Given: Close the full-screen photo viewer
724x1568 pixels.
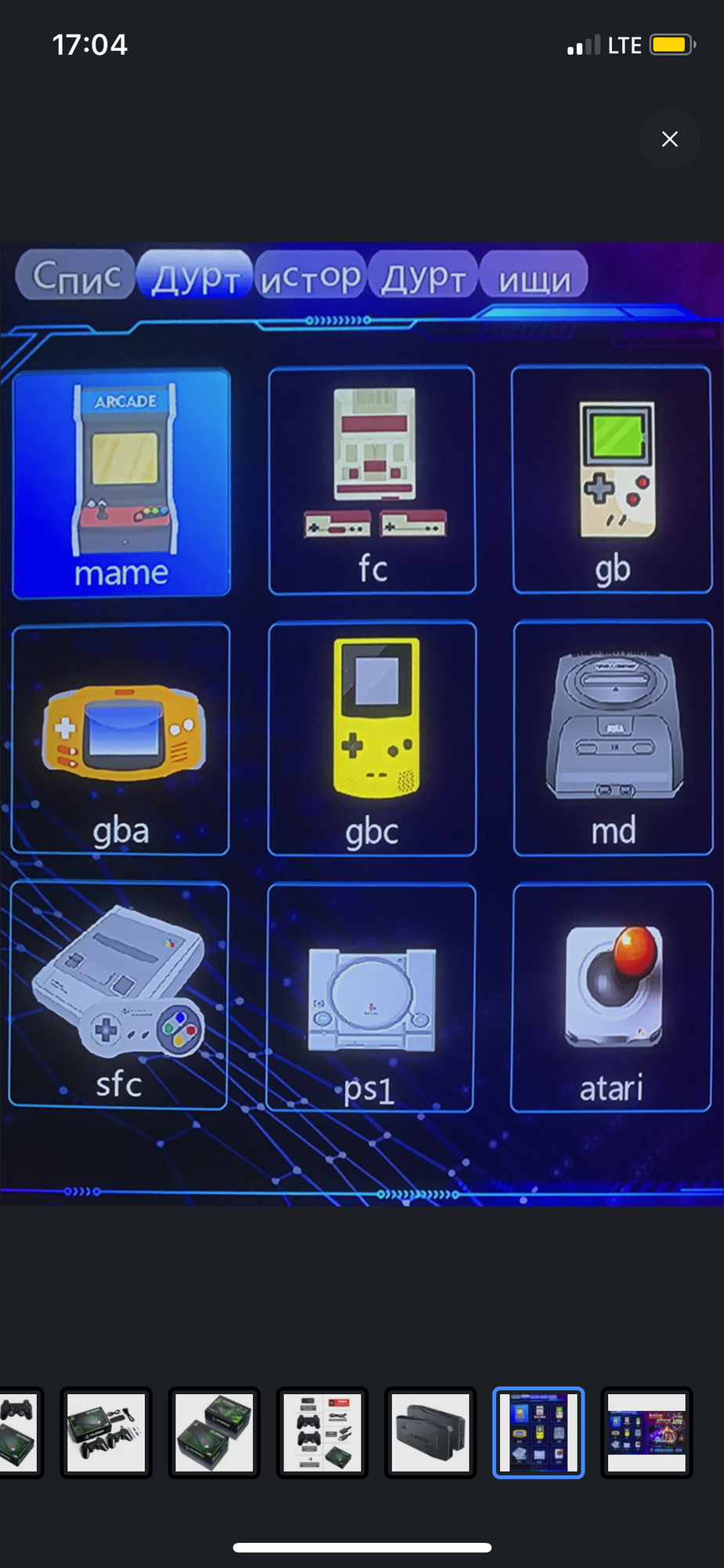Looking at the screenshot, I should [x=669, y=140].
